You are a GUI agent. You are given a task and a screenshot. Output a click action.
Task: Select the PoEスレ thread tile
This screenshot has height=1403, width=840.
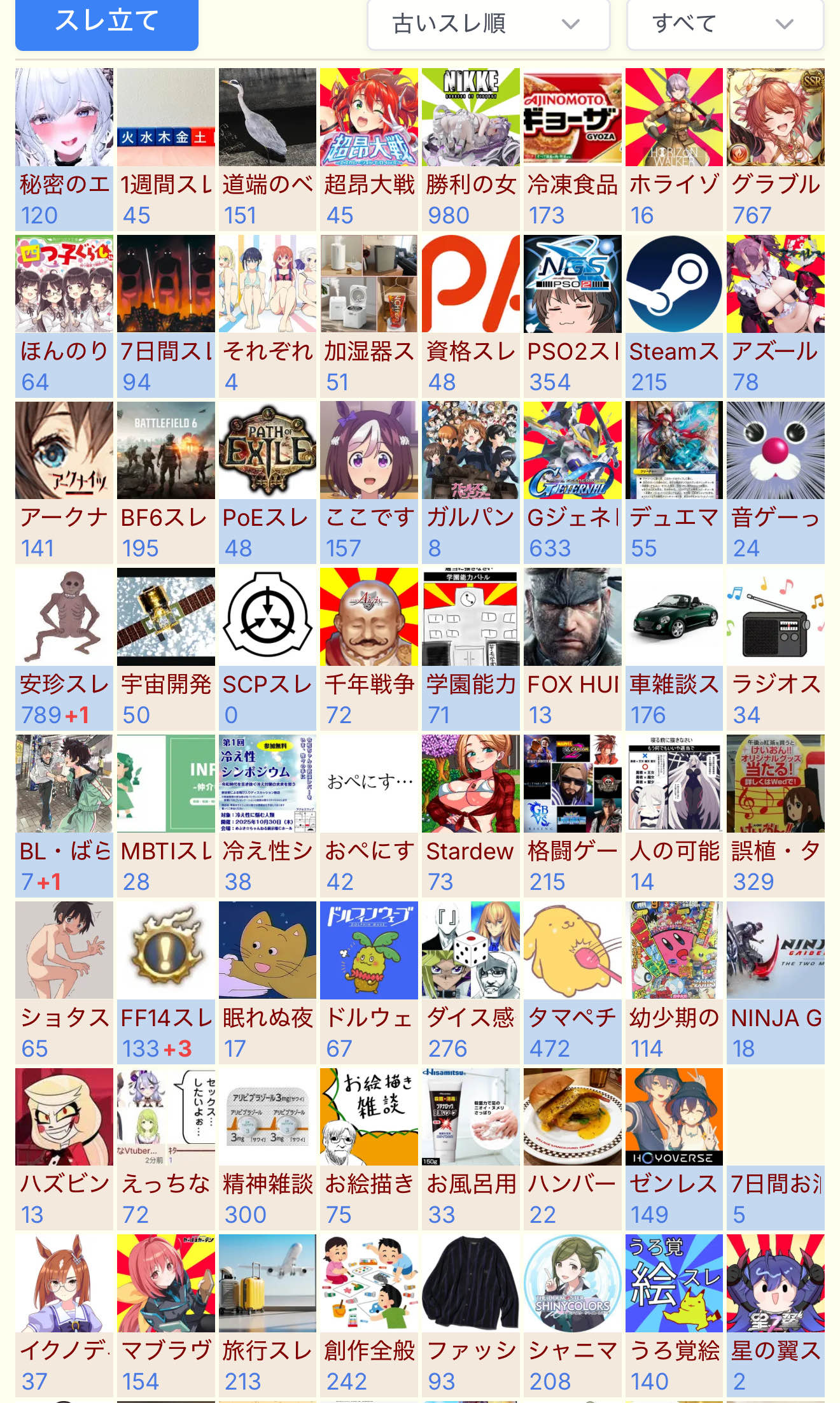(267, 483)
